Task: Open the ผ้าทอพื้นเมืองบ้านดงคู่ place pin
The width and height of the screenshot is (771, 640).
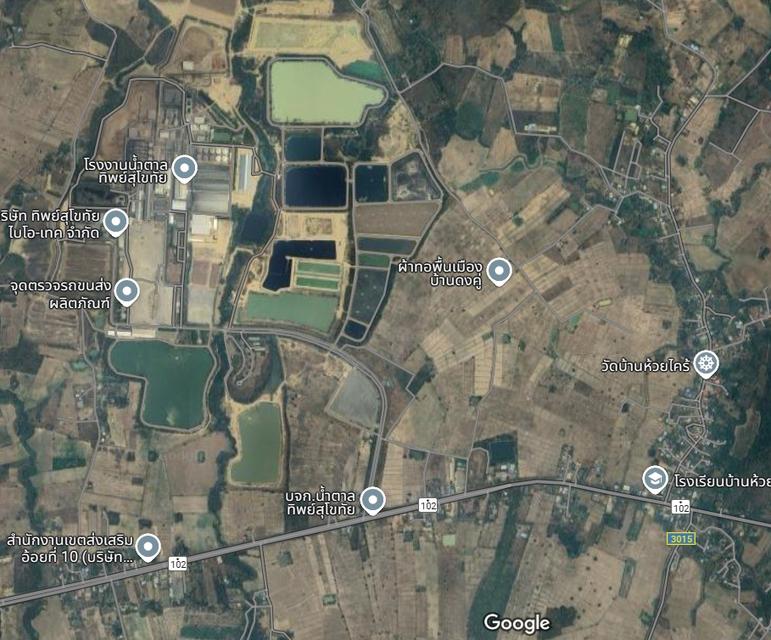Action: click(x=498, y=270)
